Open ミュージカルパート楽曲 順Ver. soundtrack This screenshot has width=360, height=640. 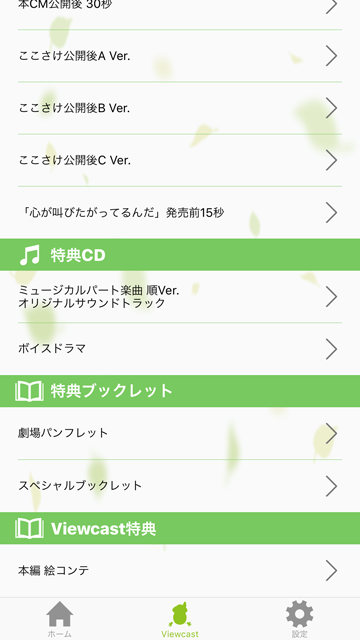point(180,297)
